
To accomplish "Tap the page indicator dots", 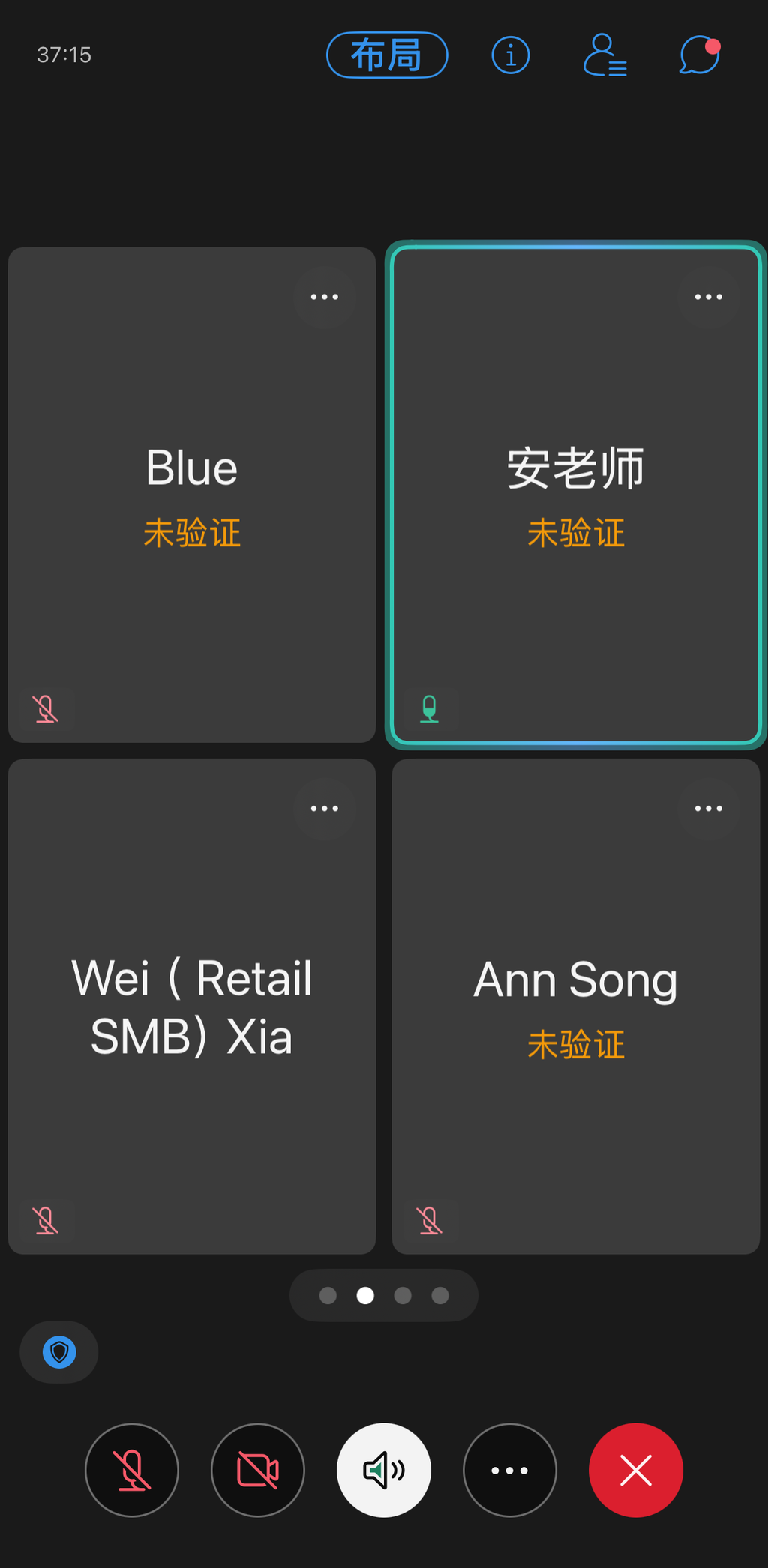I will (384, 1295).
